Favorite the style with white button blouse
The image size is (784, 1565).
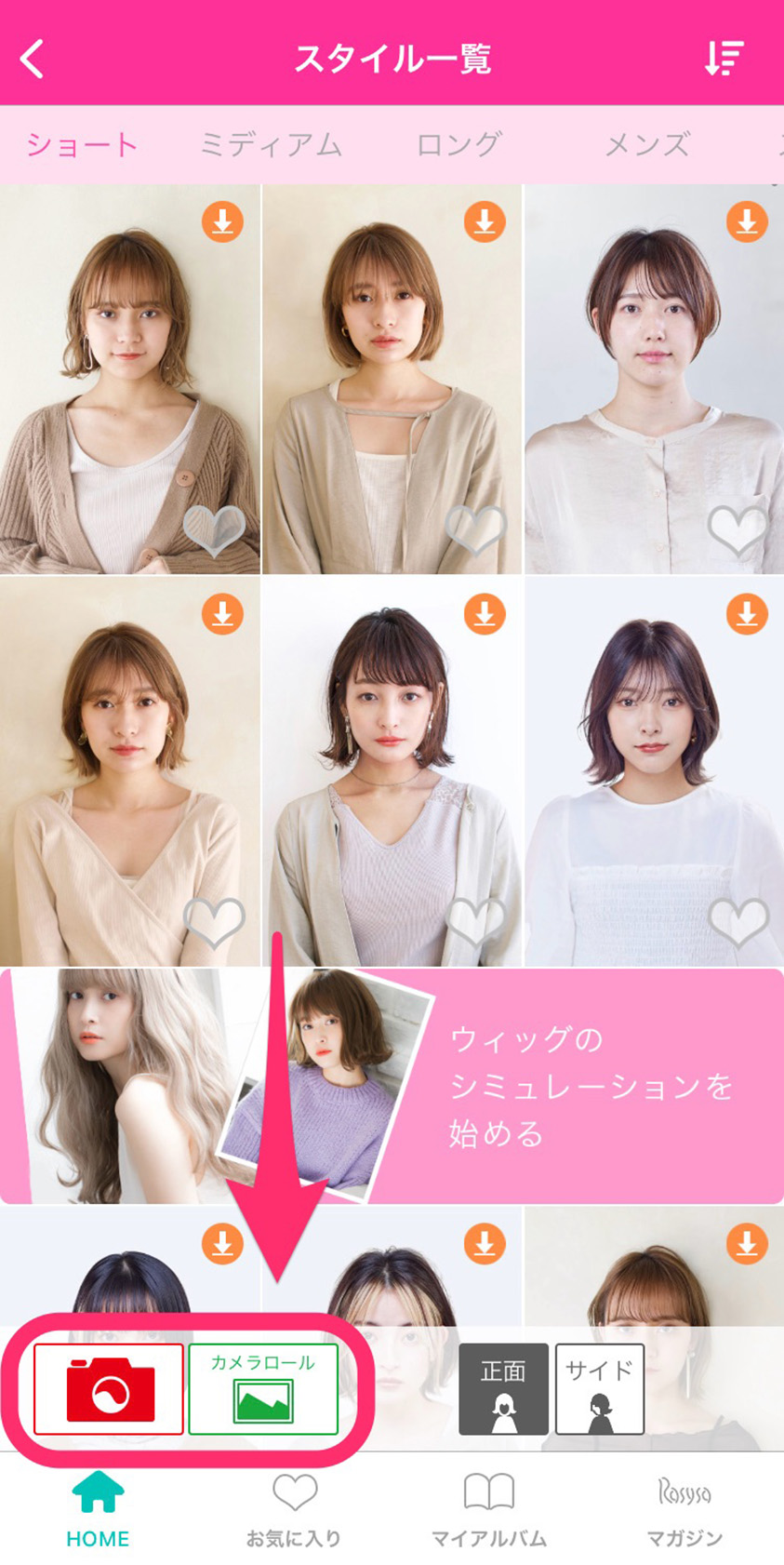(737, 530)
